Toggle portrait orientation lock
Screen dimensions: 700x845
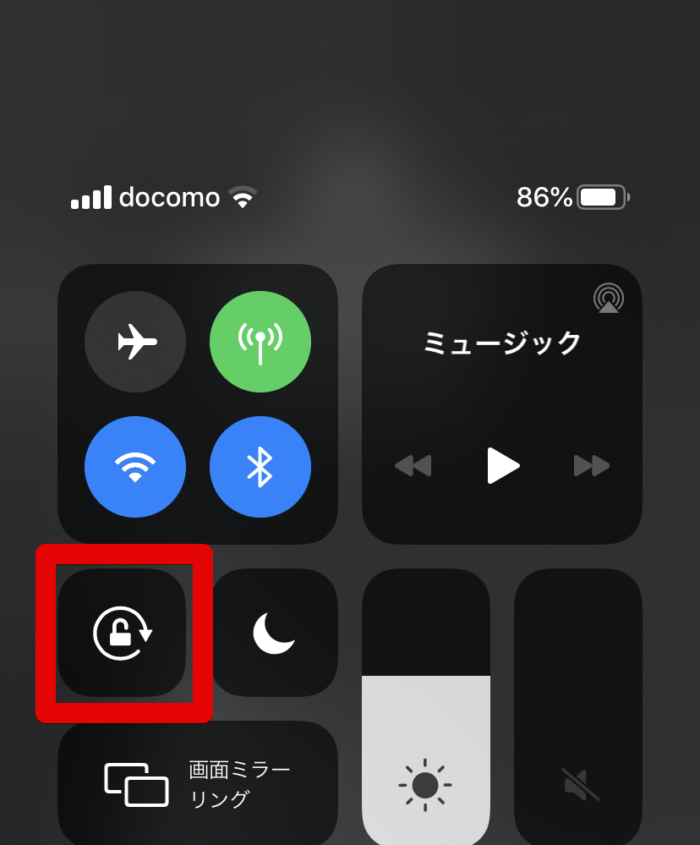pyautogui.click(x=123, y=633)
